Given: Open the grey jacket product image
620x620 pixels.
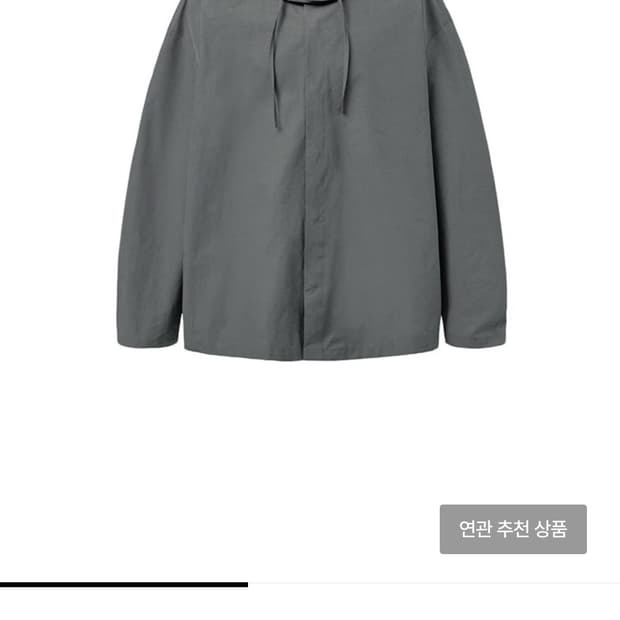Looking at the screenshot, I should (x=311, y=180).
